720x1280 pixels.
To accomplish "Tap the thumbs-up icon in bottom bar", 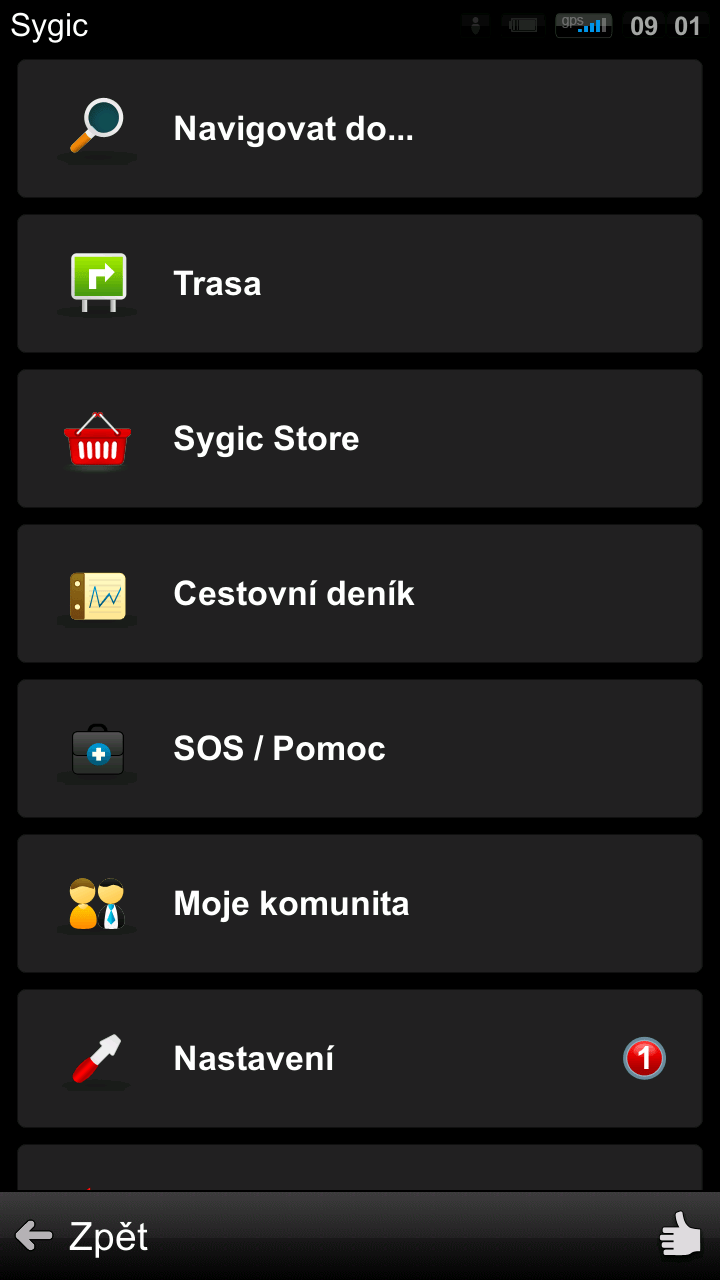I will point(681,1234).
